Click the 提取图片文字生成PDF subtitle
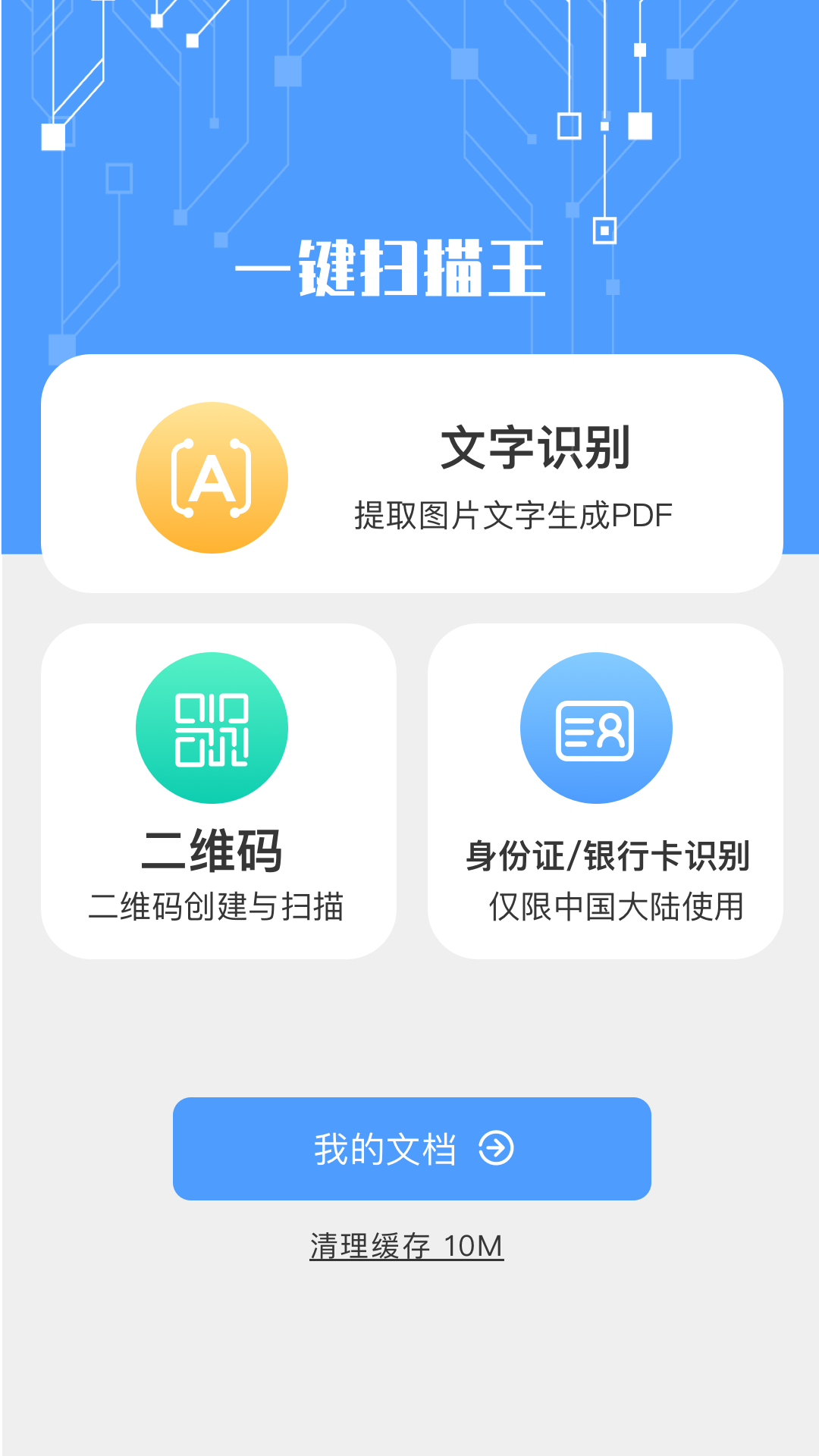The height and width of the screenshot is (1456, 819). 513,514
